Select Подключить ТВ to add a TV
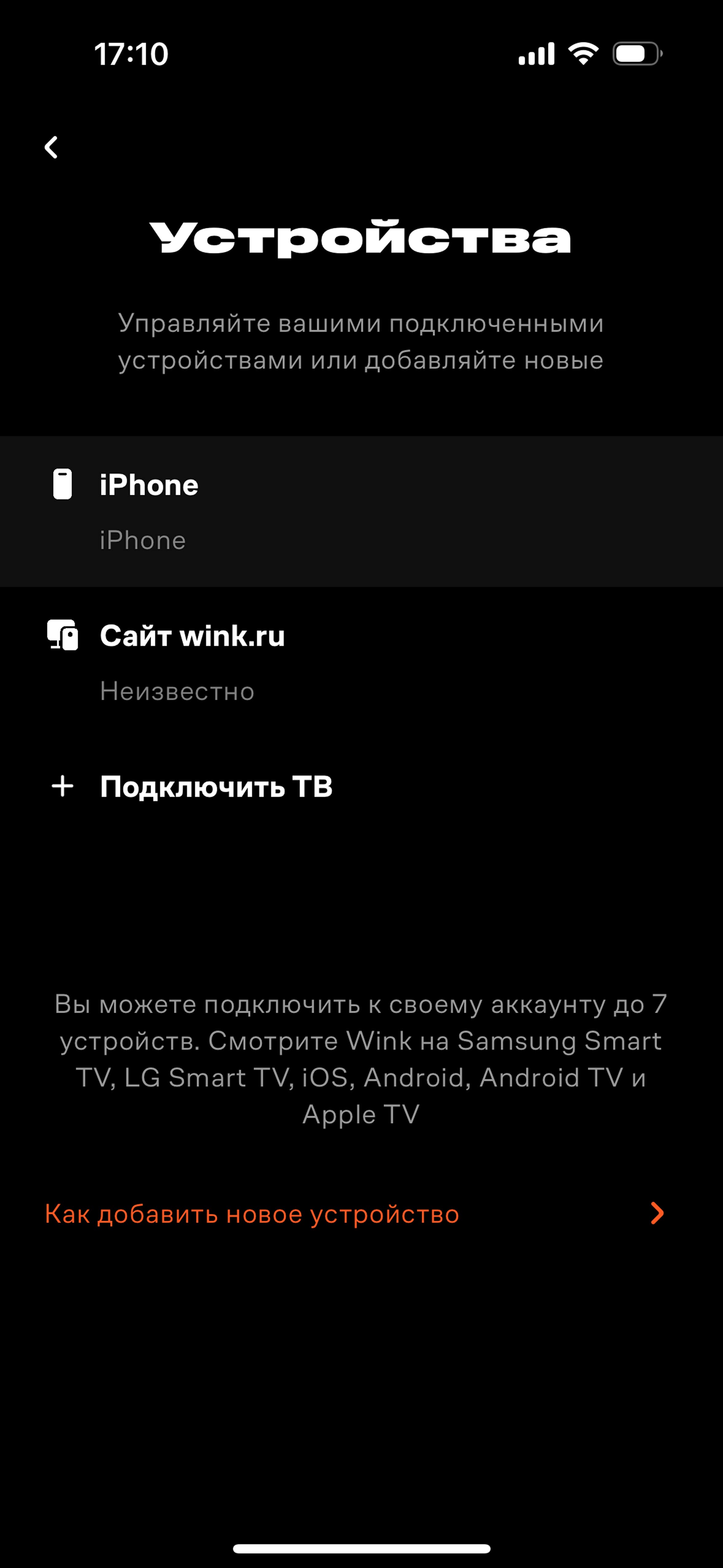723x1568 pixels. [x=361, y=786]
